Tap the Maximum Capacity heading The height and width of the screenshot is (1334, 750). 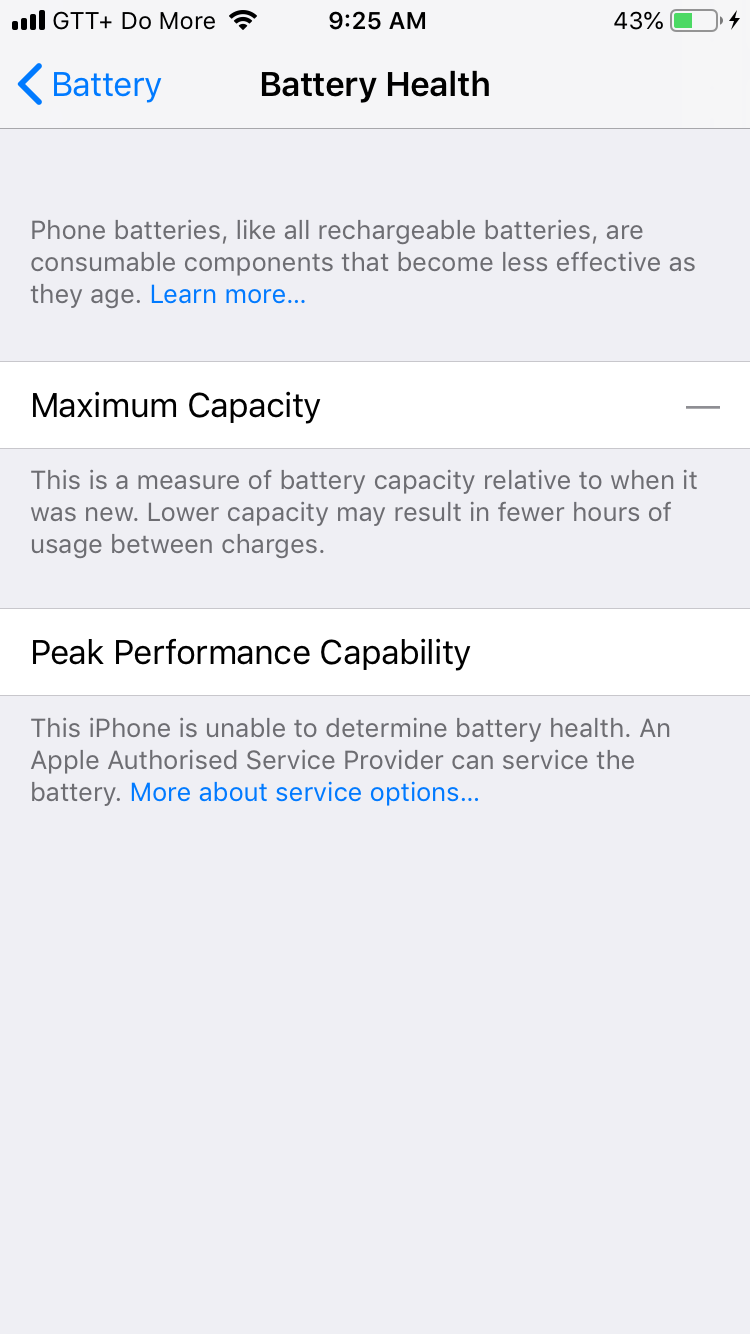point(175,405)
